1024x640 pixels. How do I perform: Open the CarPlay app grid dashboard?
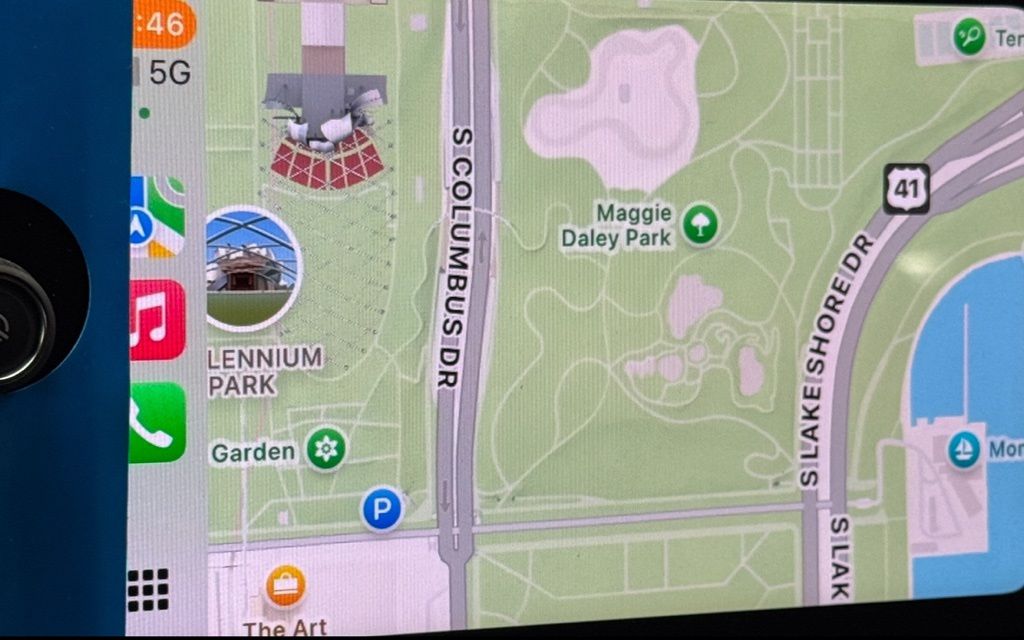[148, 590]
